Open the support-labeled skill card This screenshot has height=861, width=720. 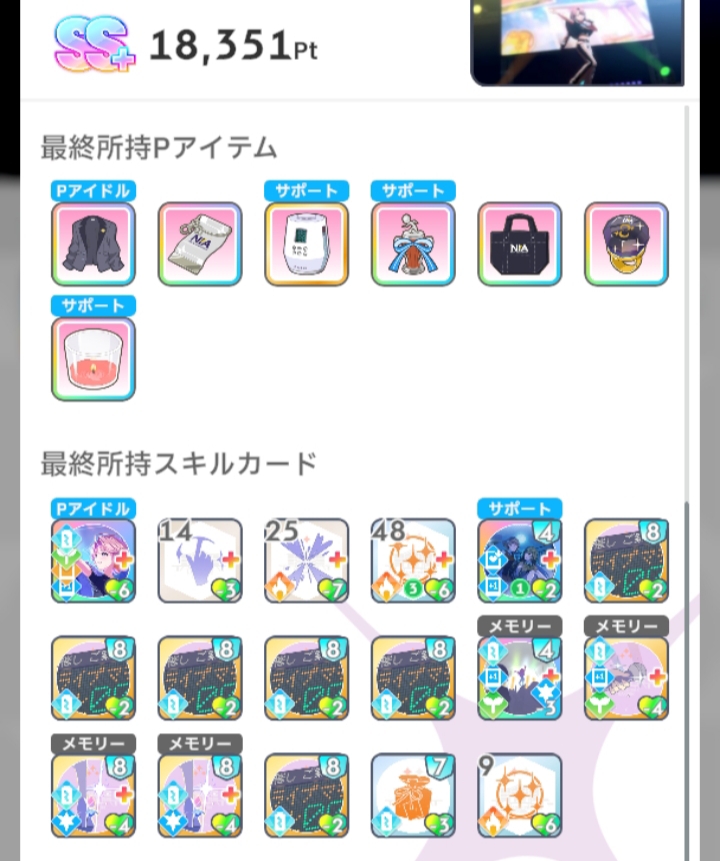pyautogui.click(x=520, y=561)
